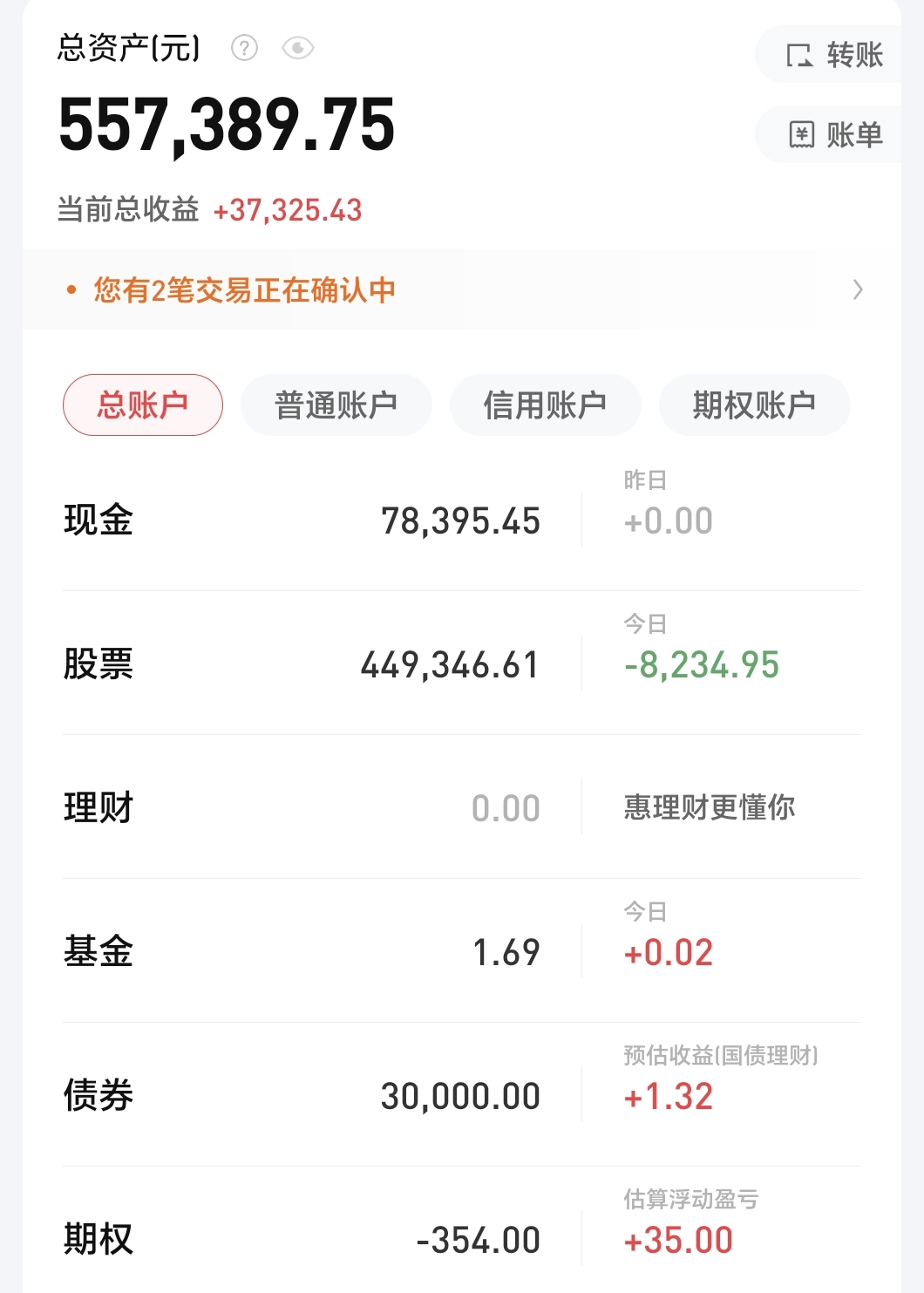Select the 总账户 tab
The image size is (924, 1293).
(143, 405)
